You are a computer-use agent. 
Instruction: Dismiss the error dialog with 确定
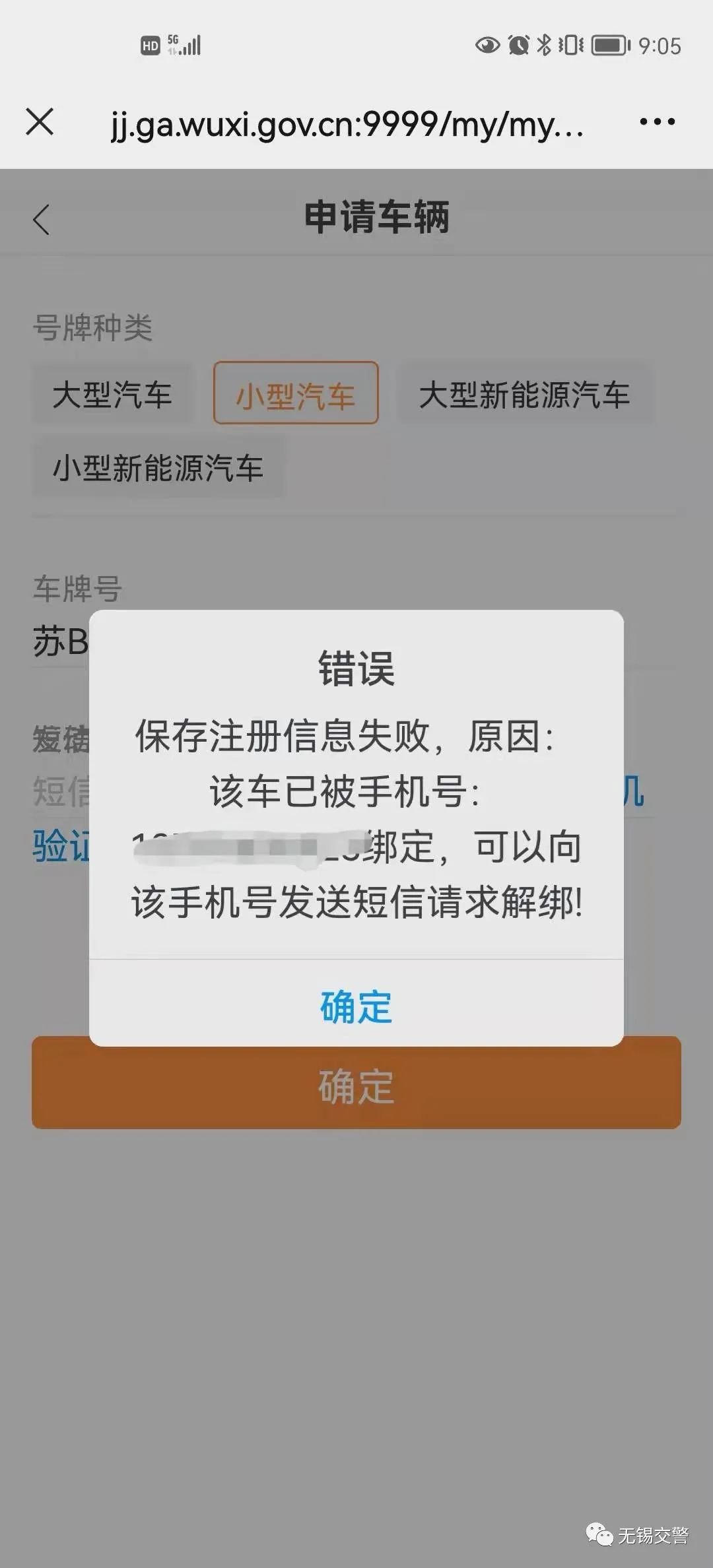[356, 1005]
